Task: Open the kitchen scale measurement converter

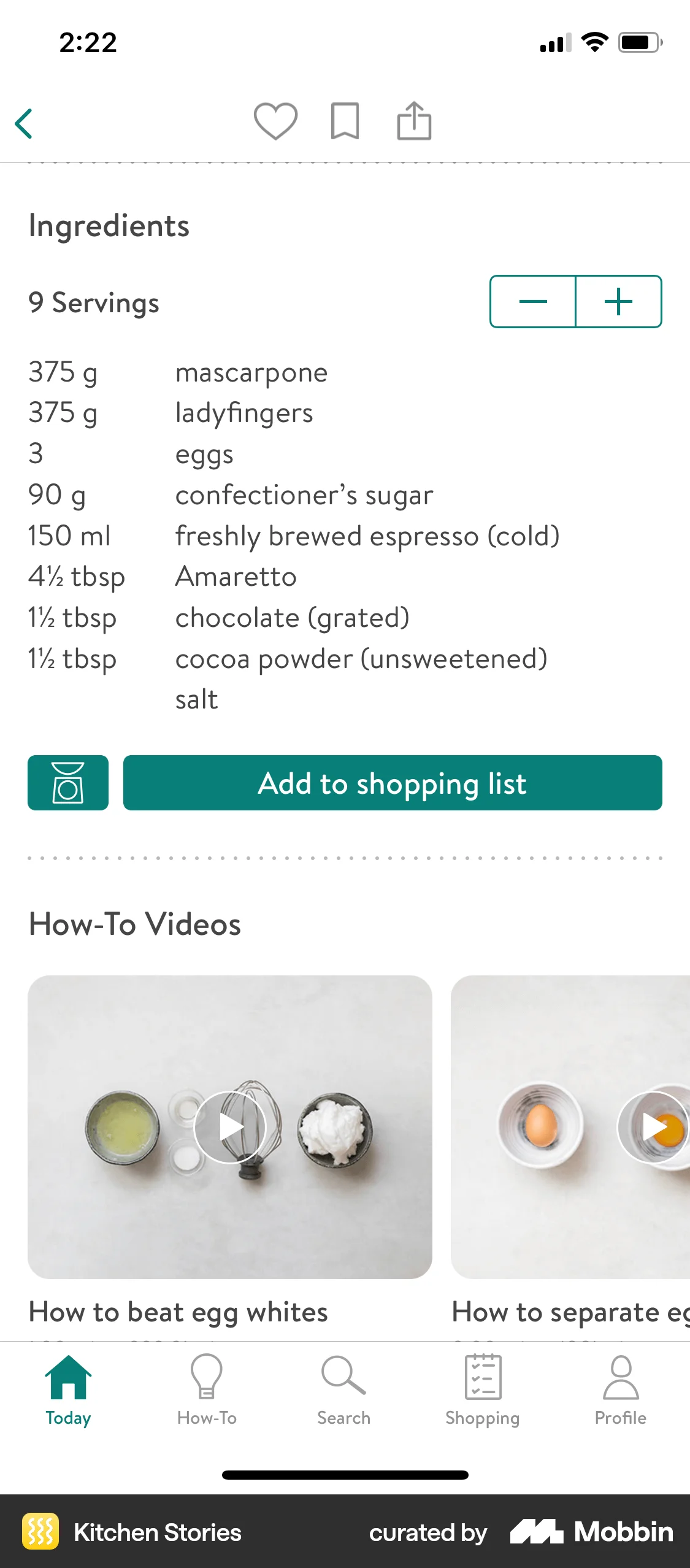Action: pyautogui.click(x=67, y=783)
